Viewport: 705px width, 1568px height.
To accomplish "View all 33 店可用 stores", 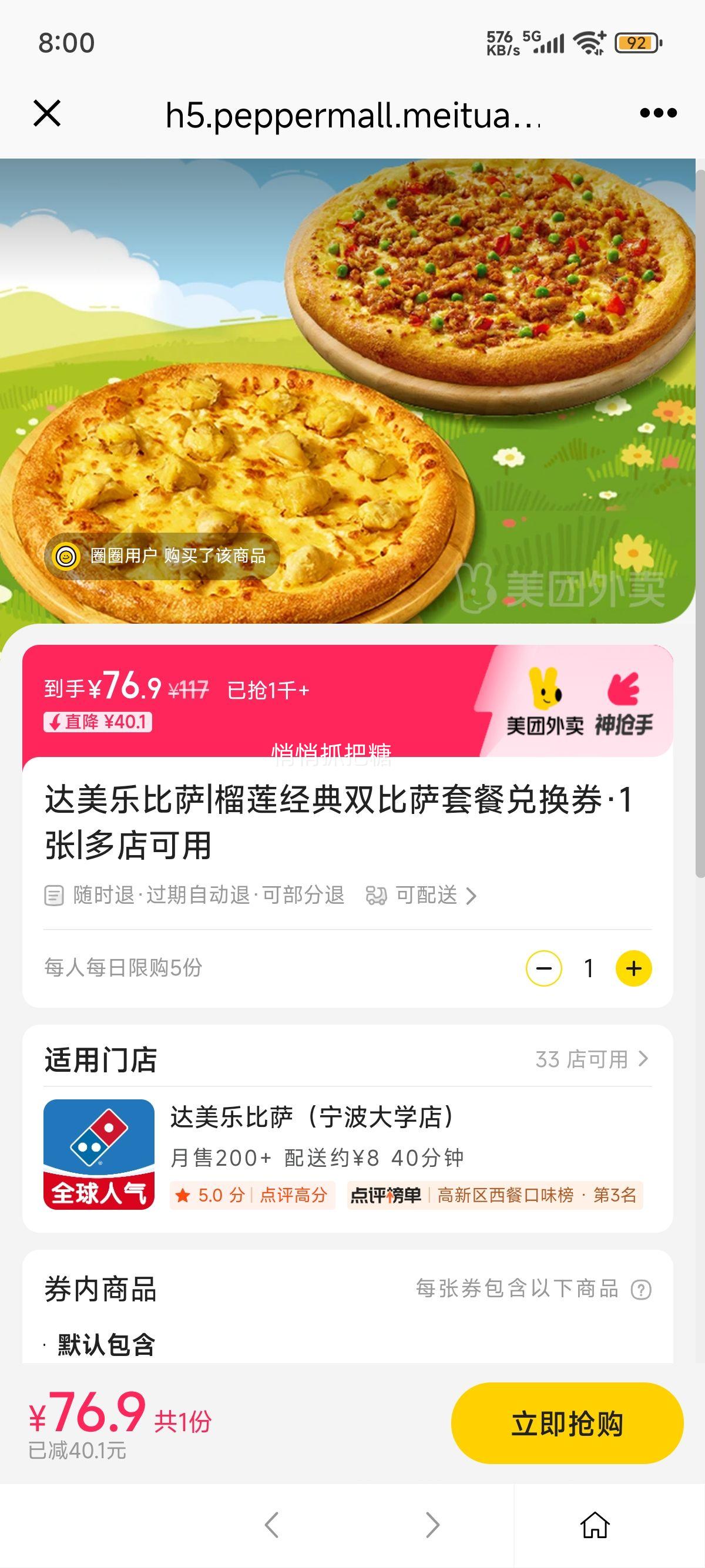I will [x=590, y=1060].
